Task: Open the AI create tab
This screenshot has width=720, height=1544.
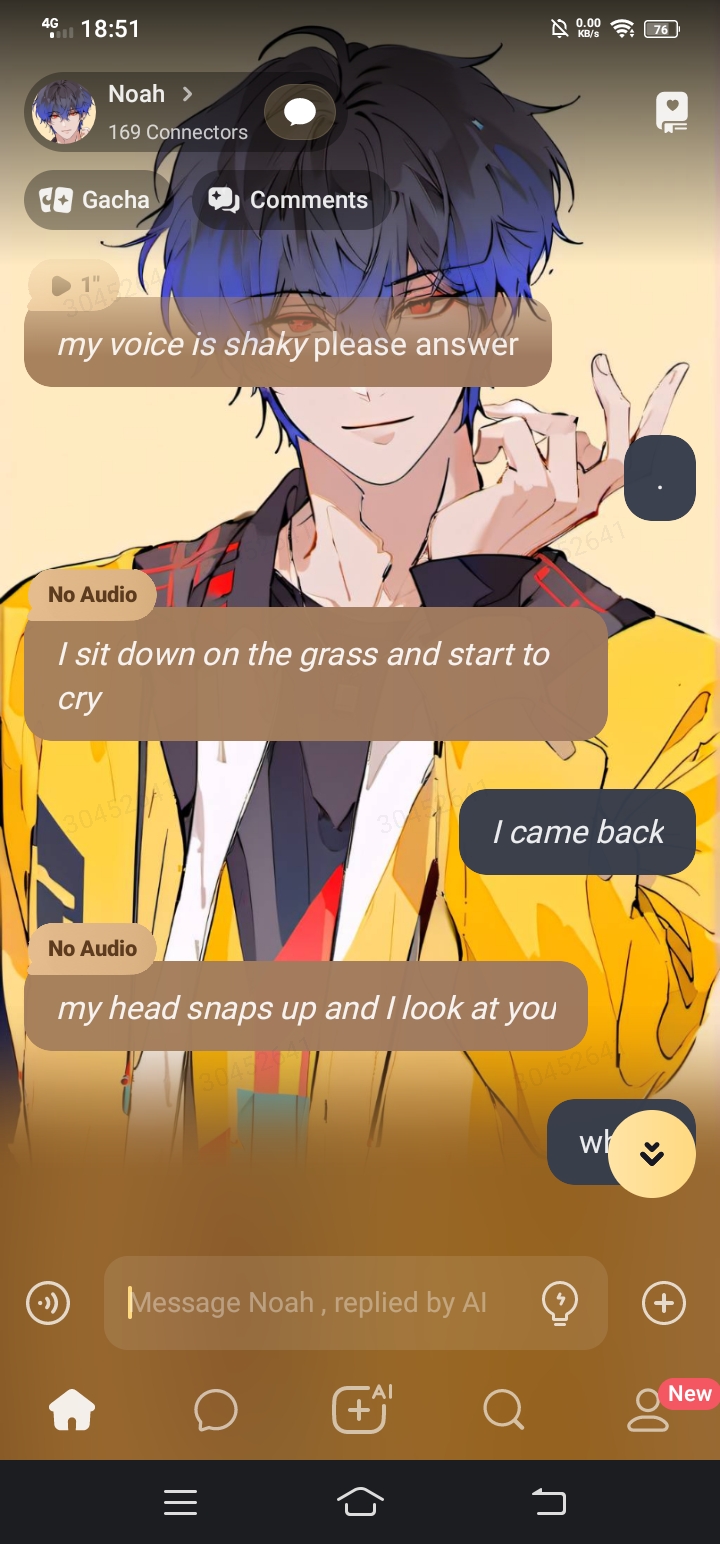Action: [x=360, y=1410]
